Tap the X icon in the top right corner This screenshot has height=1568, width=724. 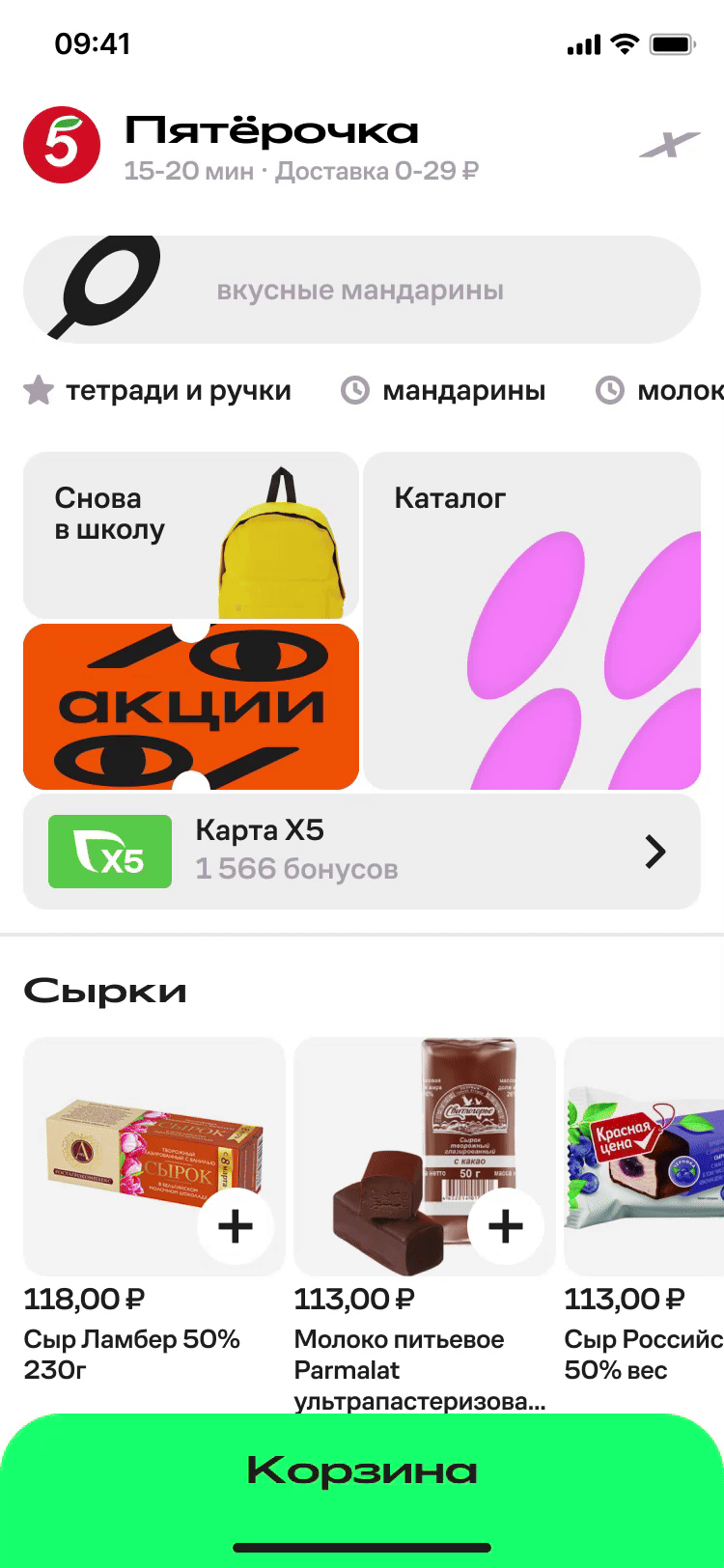coord(669,146)
